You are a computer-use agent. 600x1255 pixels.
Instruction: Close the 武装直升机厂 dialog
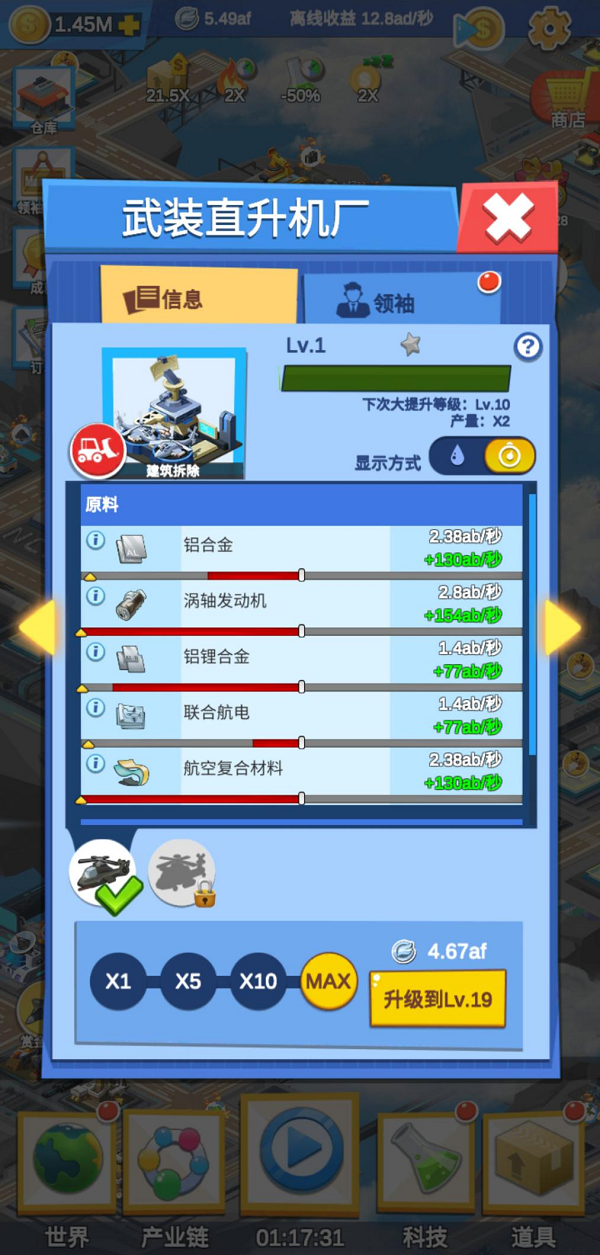(x=508, y=216)
